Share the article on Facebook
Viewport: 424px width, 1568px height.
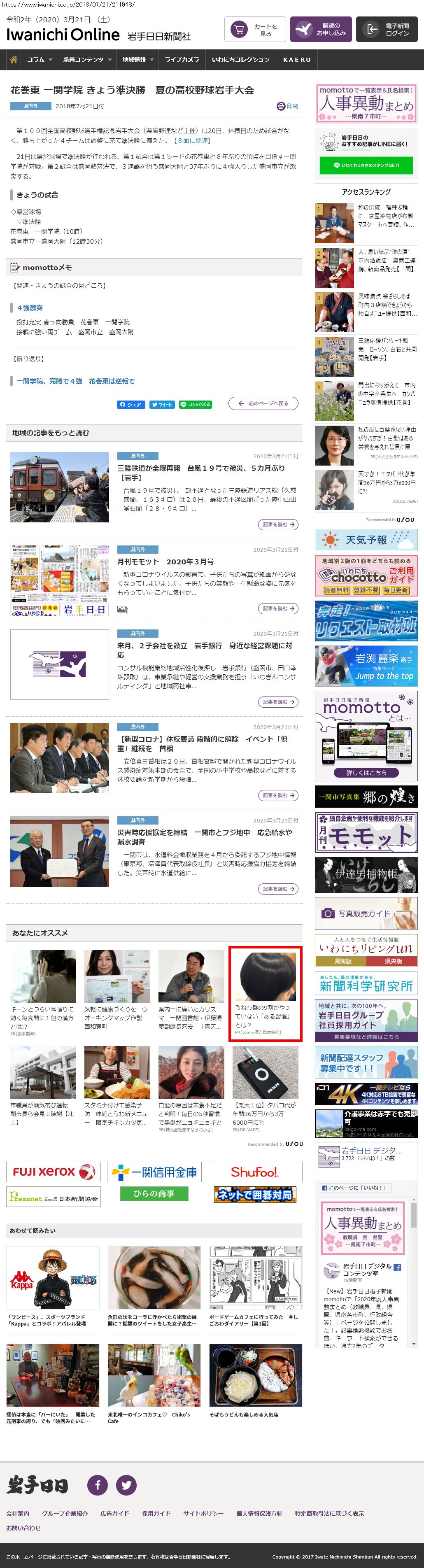130,404
